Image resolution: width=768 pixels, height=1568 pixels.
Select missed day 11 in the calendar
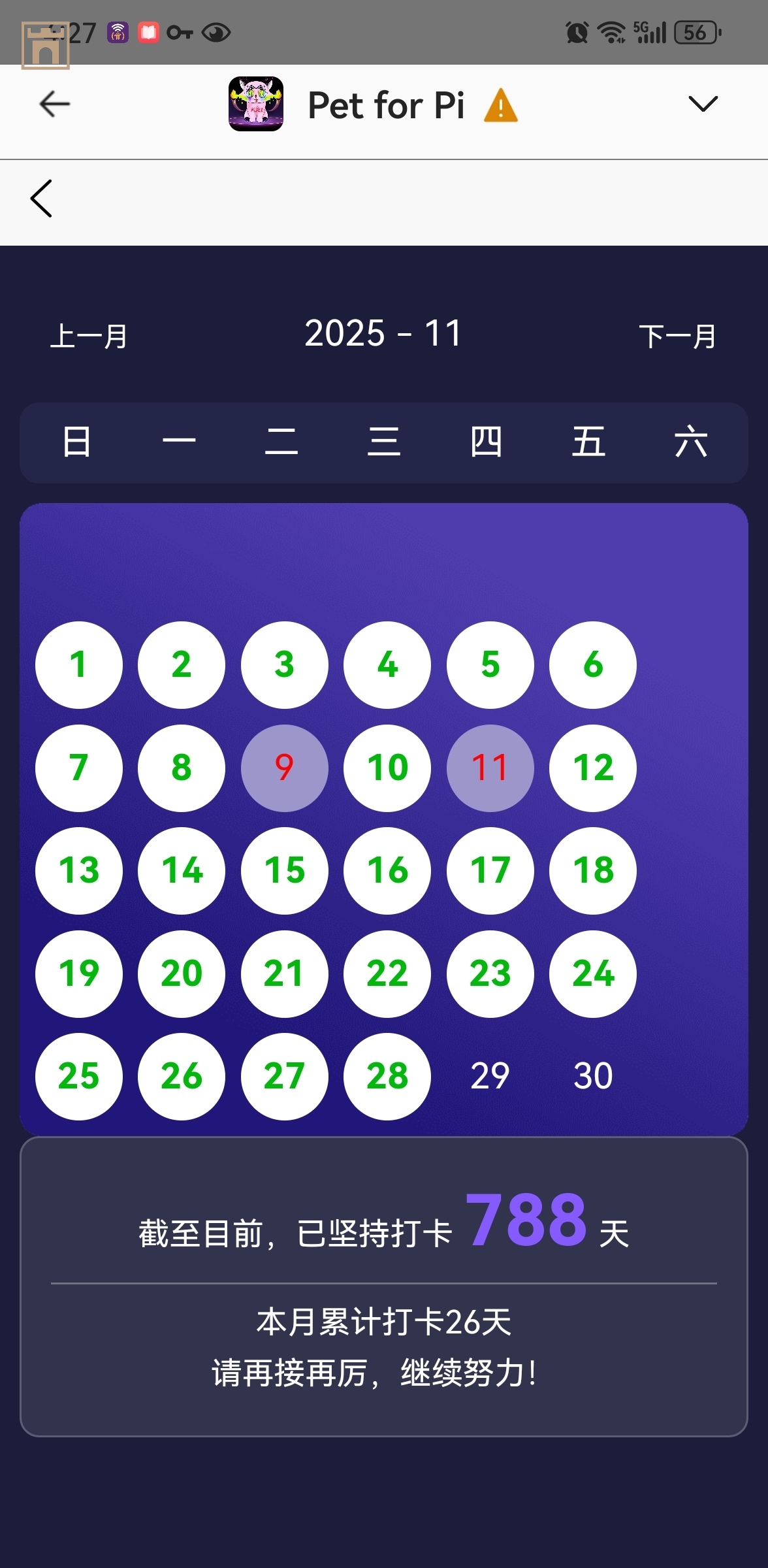click(x=490, y=768)
